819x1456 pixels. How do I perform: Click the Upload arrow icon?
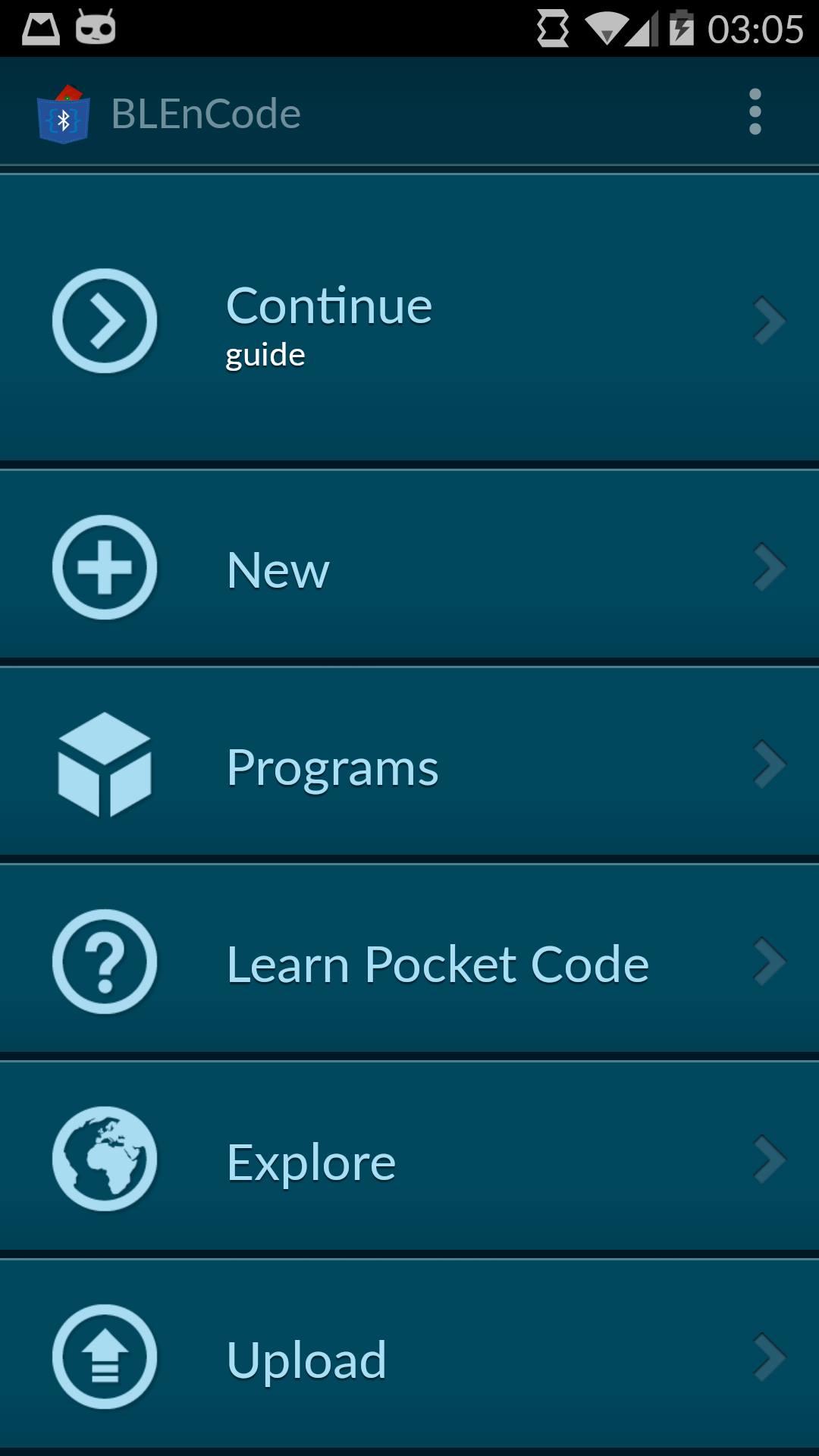pos(105,1358)
